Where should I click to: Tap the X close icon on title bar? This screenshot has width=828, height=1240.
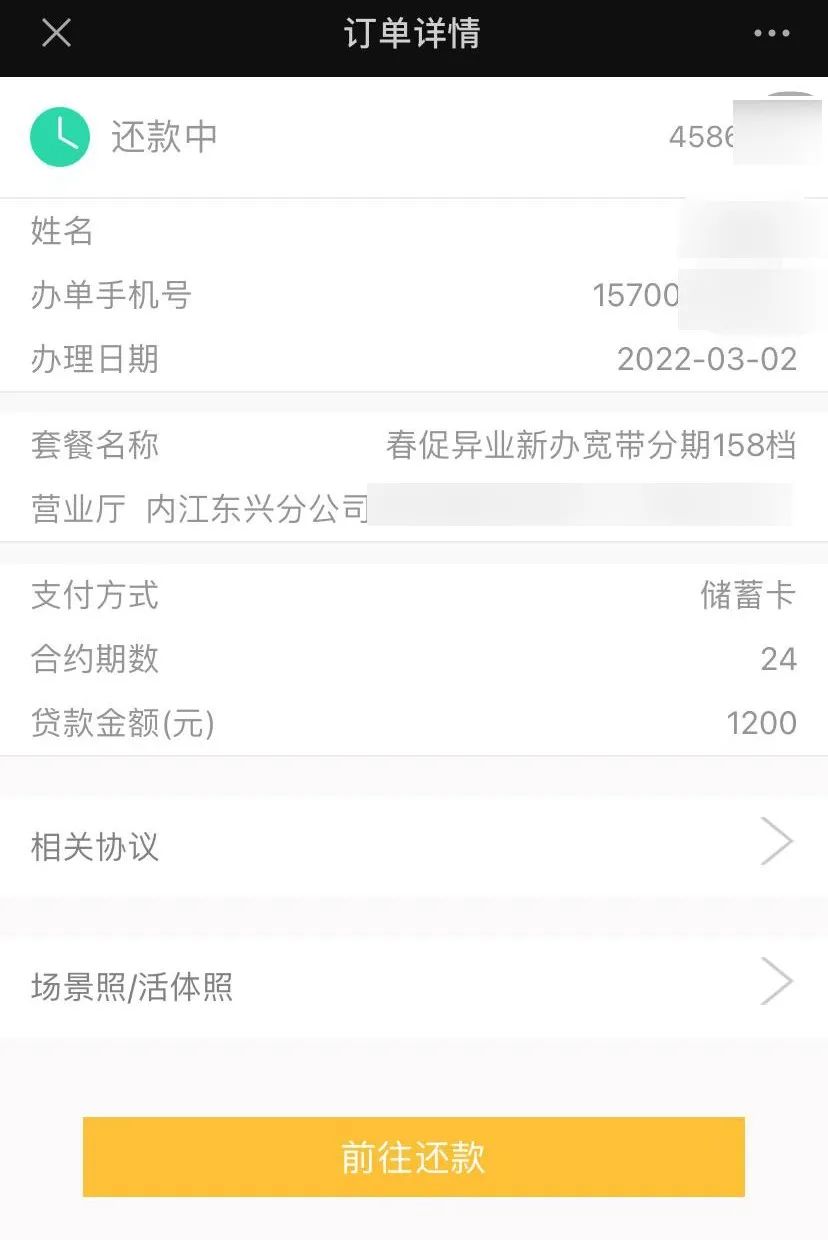[56, 33]
